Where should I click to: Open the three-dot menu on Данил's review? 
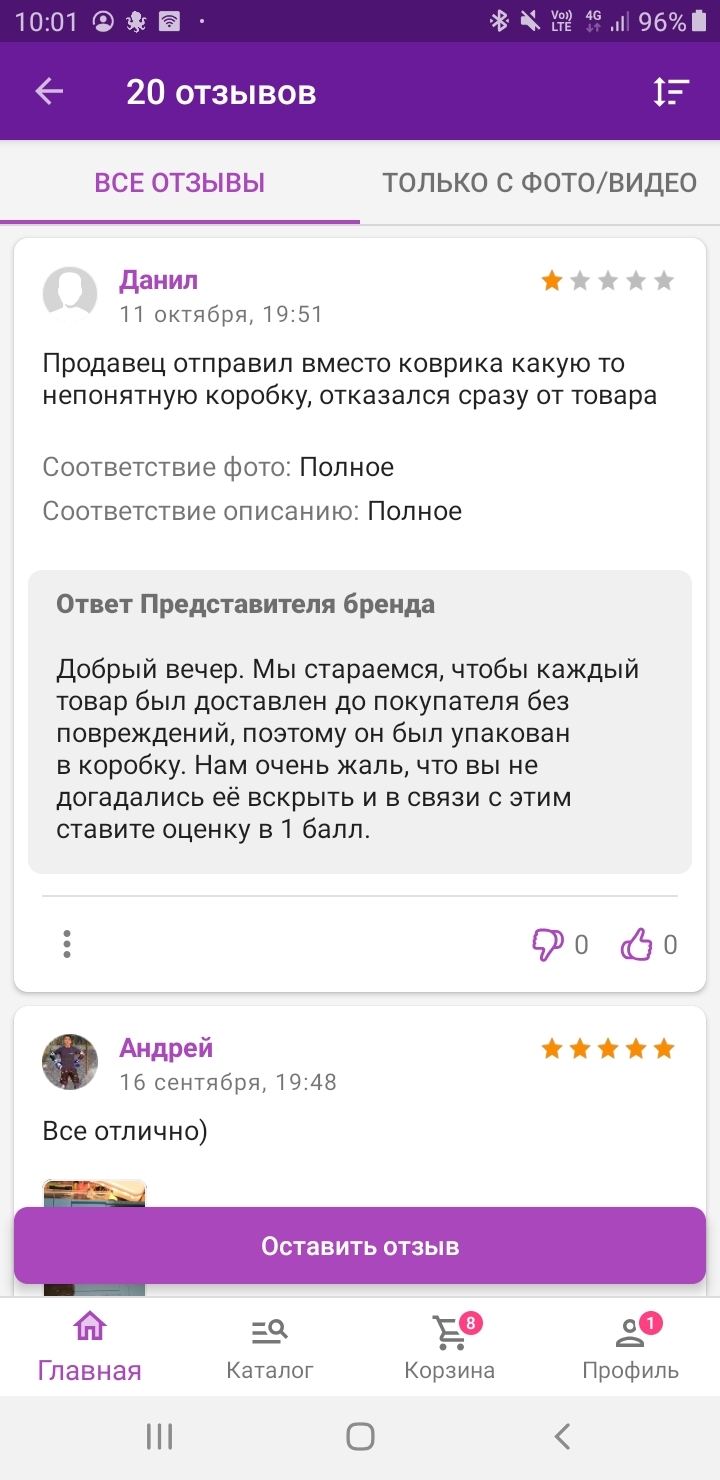coord(66,944)
